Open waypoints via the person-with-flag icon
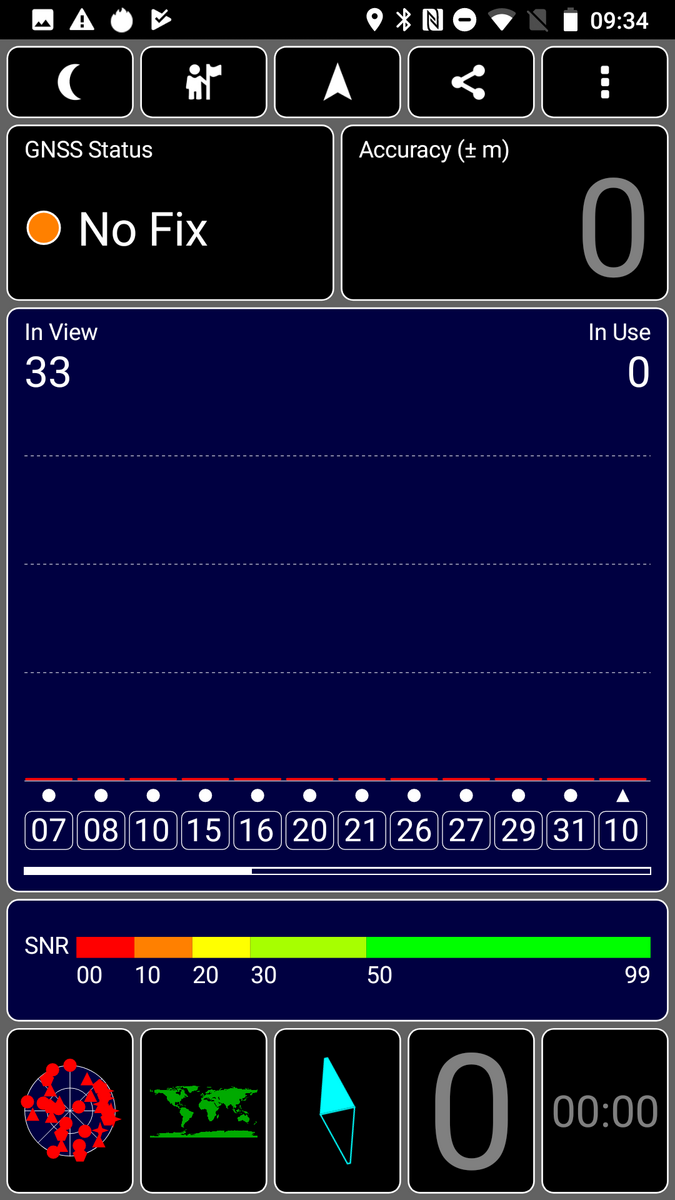This screenshot has height=1200, width=675. (x=204, y=83)
